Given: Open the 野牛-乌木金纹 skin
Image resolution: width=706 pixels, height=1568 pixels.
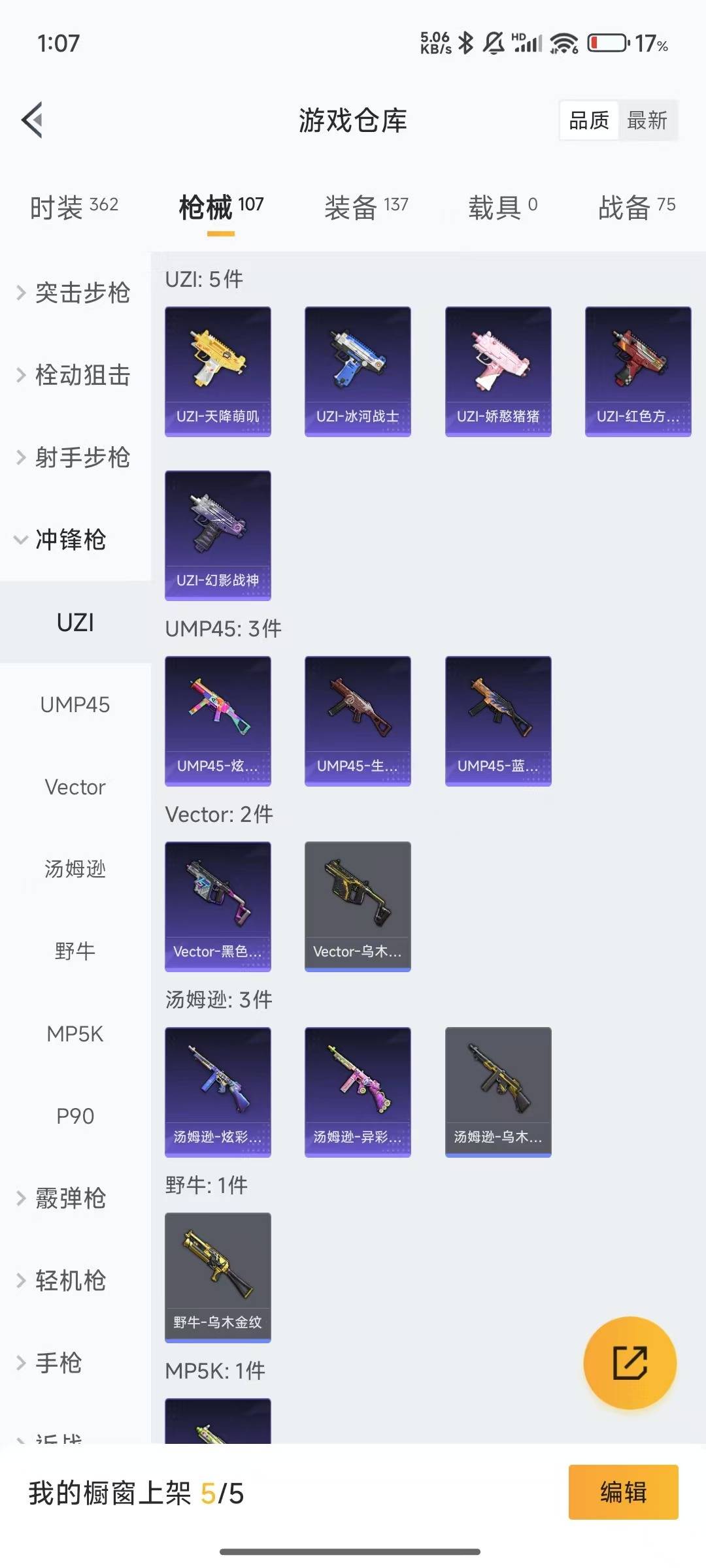Looking at the screenshot, I should click(x=218, y=1277).
